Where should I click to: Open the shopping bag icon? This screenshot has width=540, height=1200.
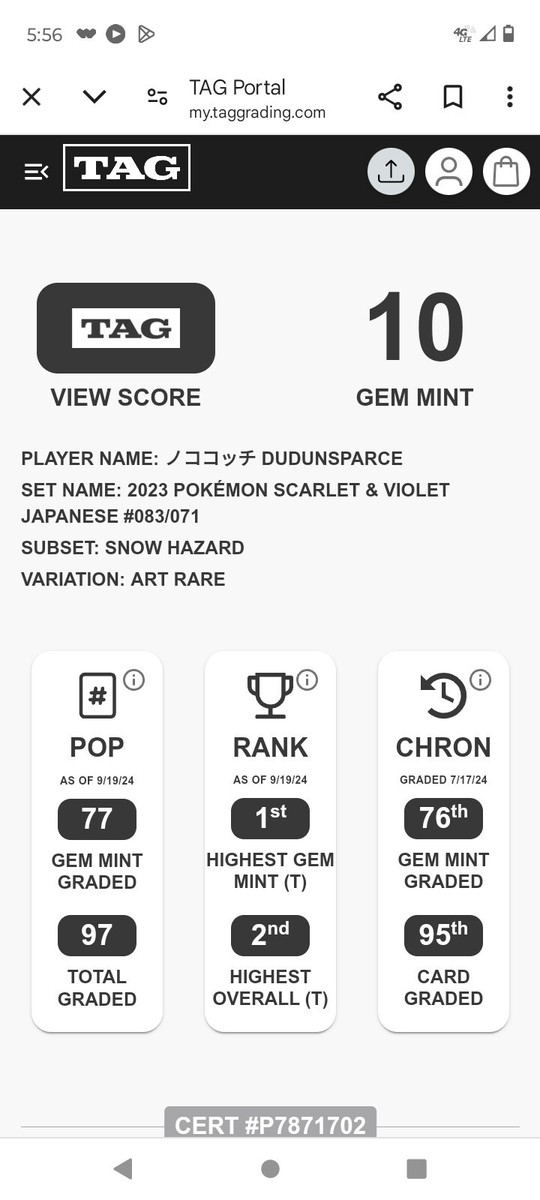tap(506, 172)
